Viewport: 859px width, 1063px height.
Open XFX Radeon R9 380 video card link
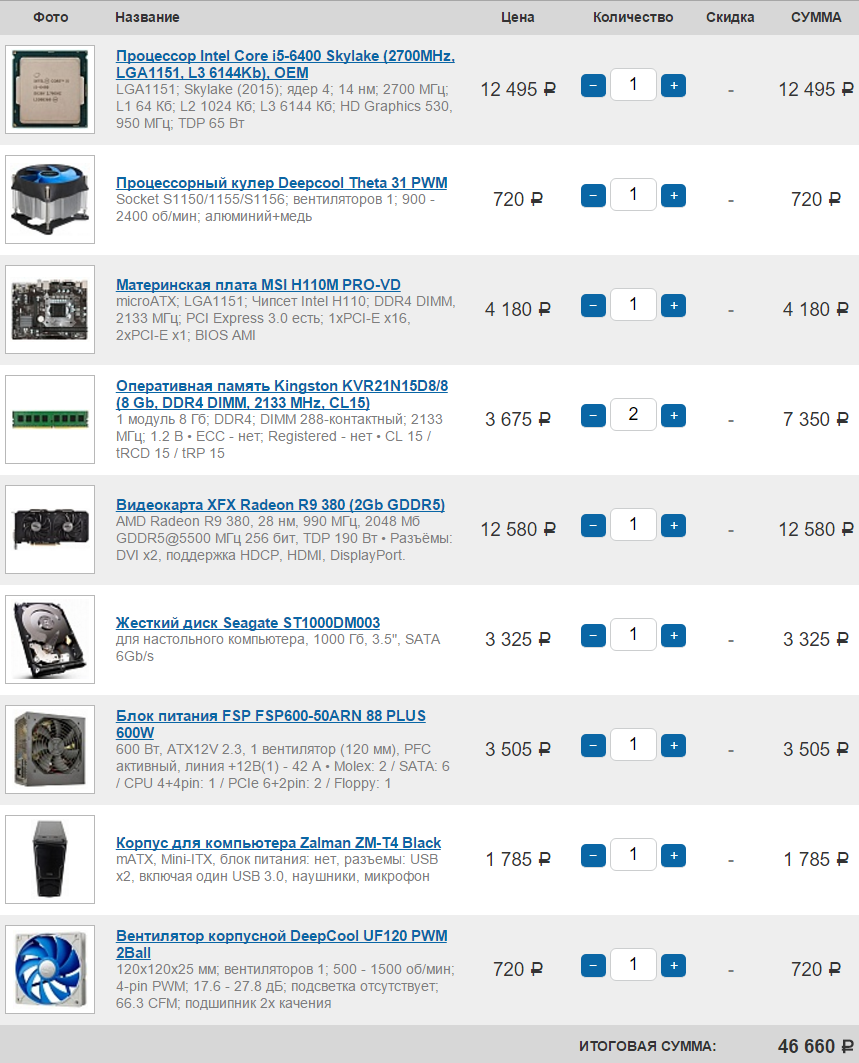click(280, 505)
